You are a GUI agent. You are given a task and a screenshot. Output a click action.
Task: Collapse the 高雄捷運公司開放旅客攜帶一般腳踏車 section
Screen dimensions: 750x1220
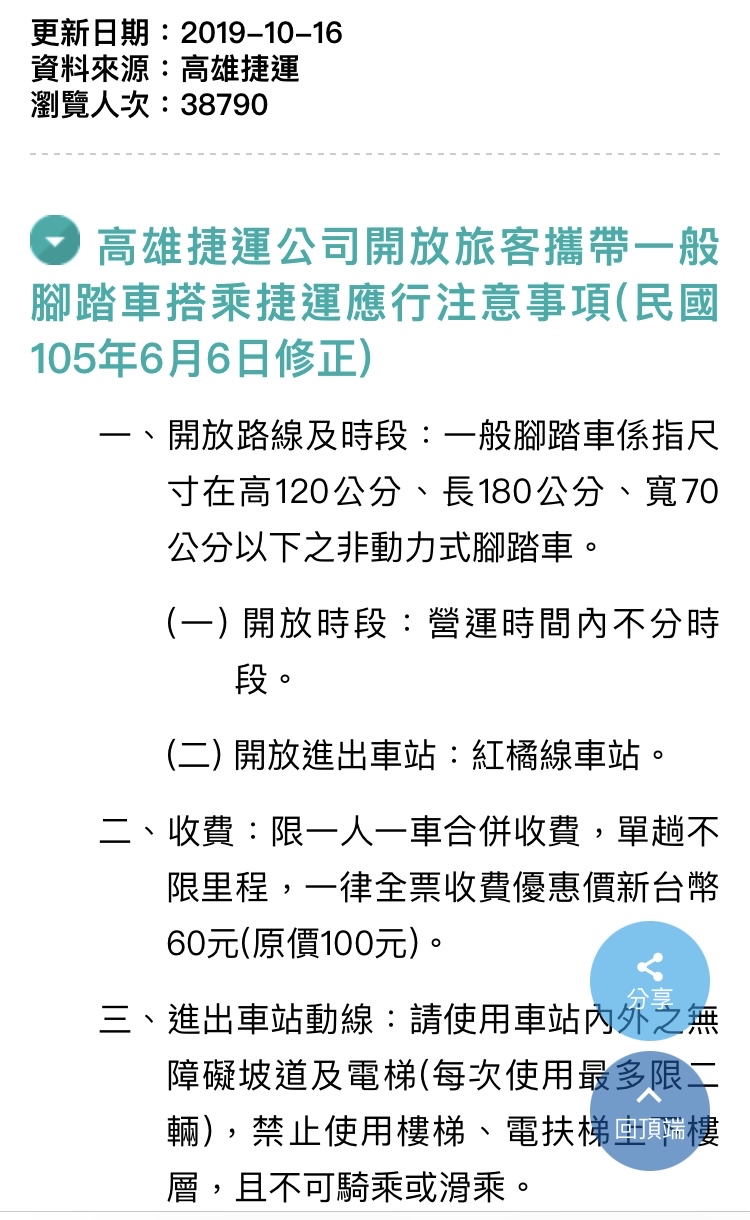point(55,240)
